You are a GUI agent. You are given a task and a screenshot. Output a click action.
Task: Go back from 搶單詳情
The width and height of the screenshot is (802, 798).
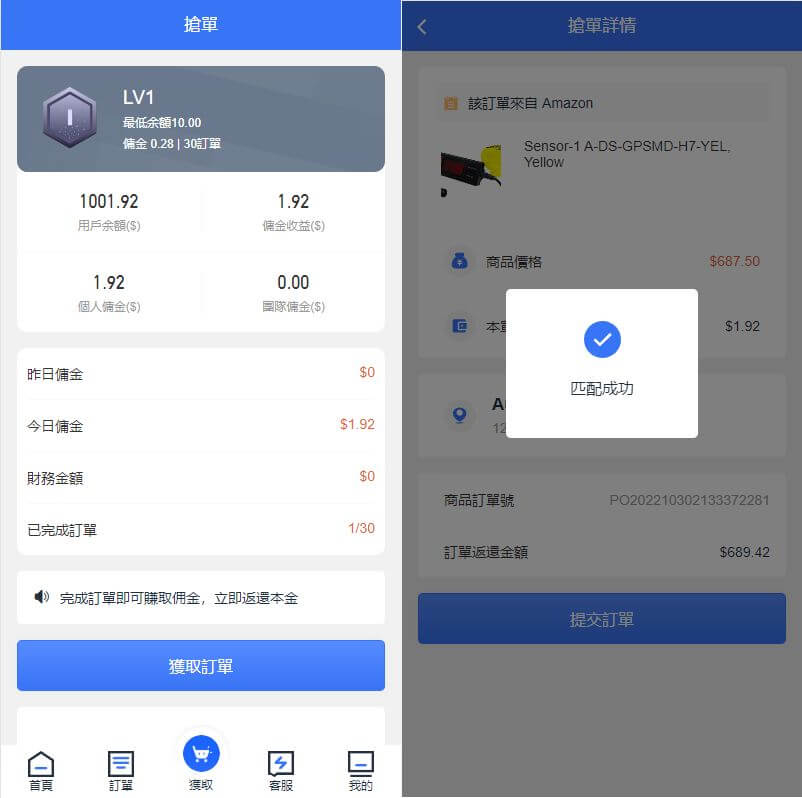pos(422,26)
